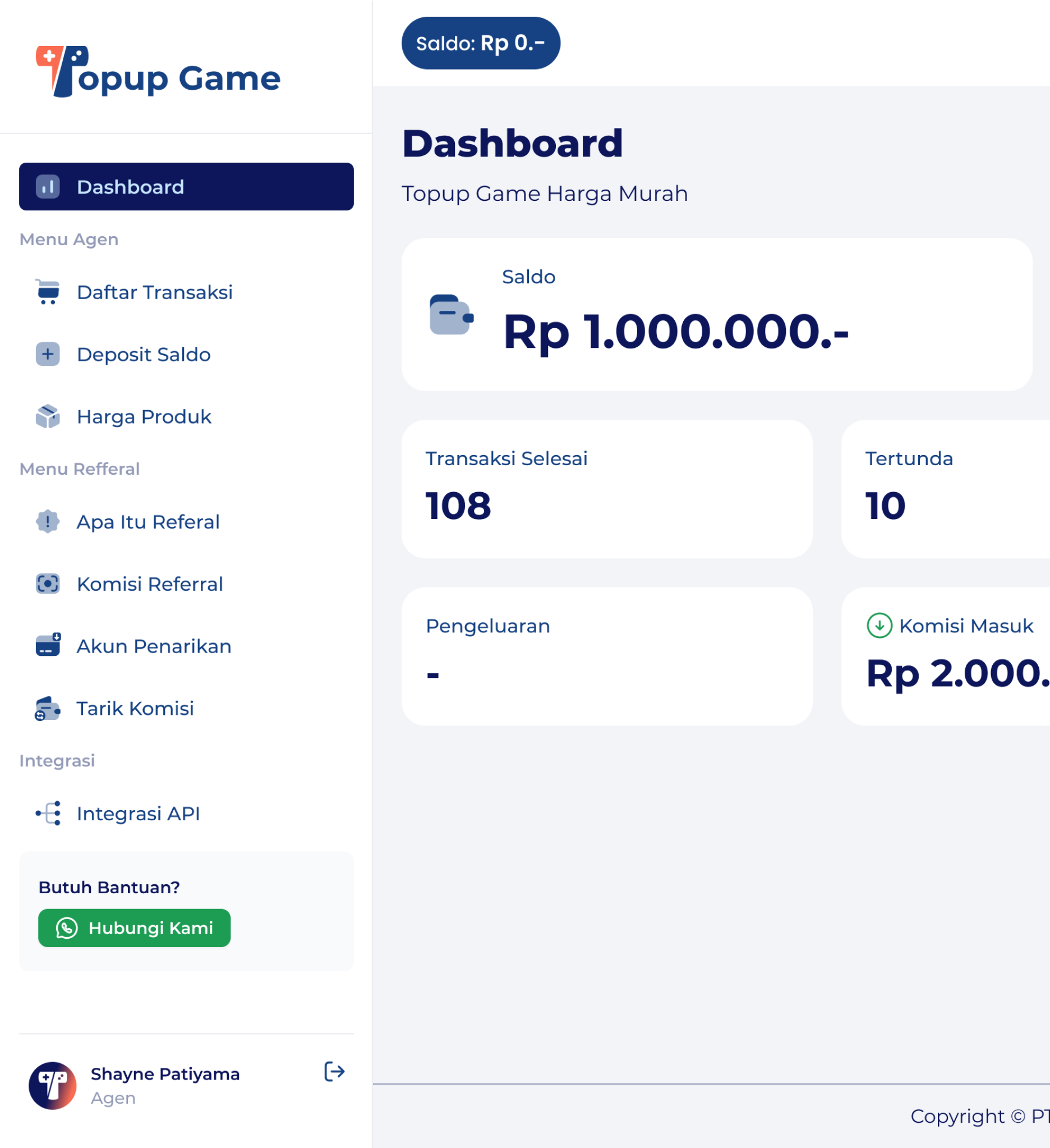Image resolution: width=1050 pixels, height=1148 pixels.
Task: Tap the Saldo Rp 0 pill
Action: (x=480, y=43)
